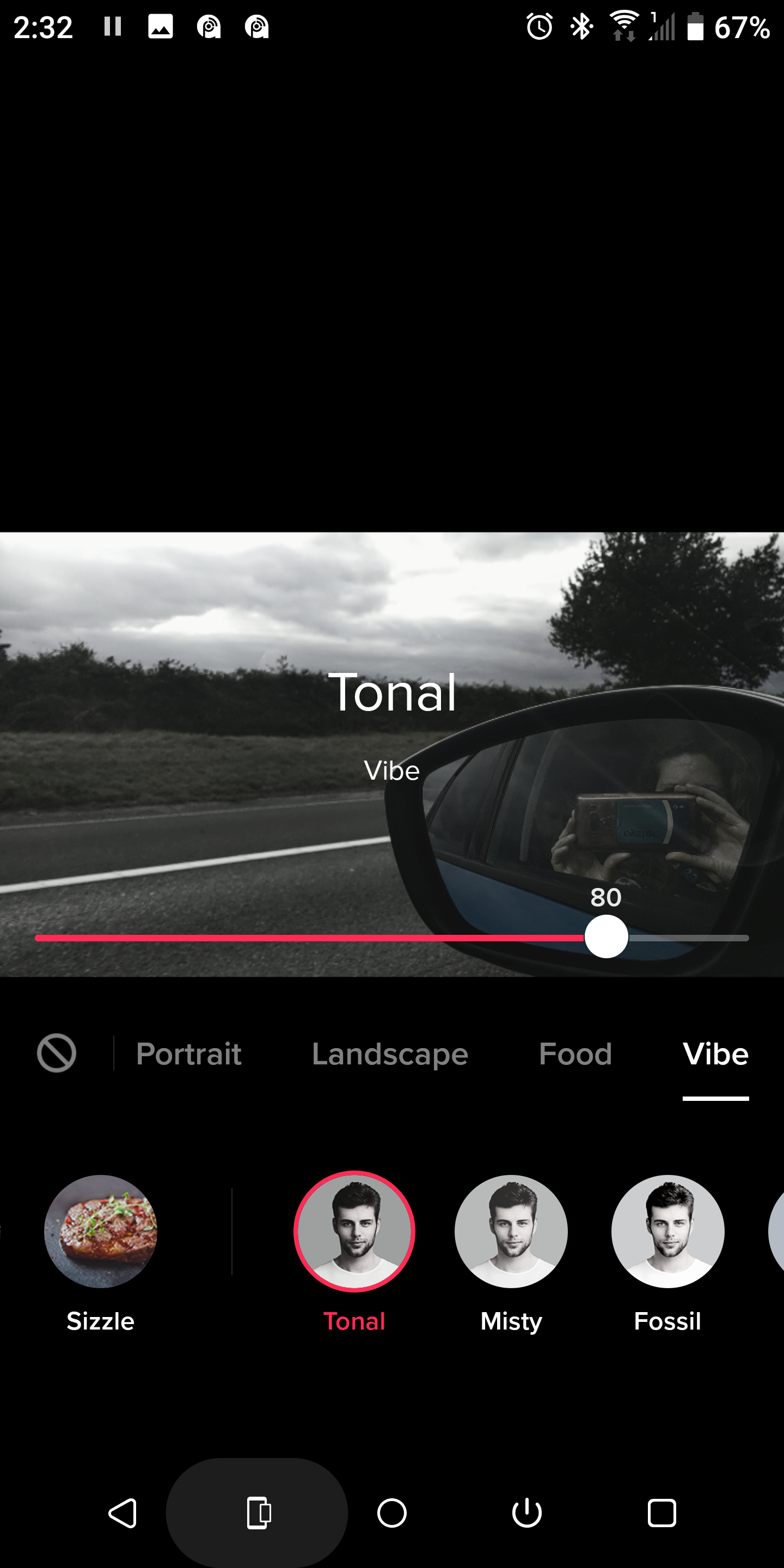Image resolution: width=784 pixels, height=1568 pixels.
Task: Open recent apps with the square button
Action: pos(661,1512)
